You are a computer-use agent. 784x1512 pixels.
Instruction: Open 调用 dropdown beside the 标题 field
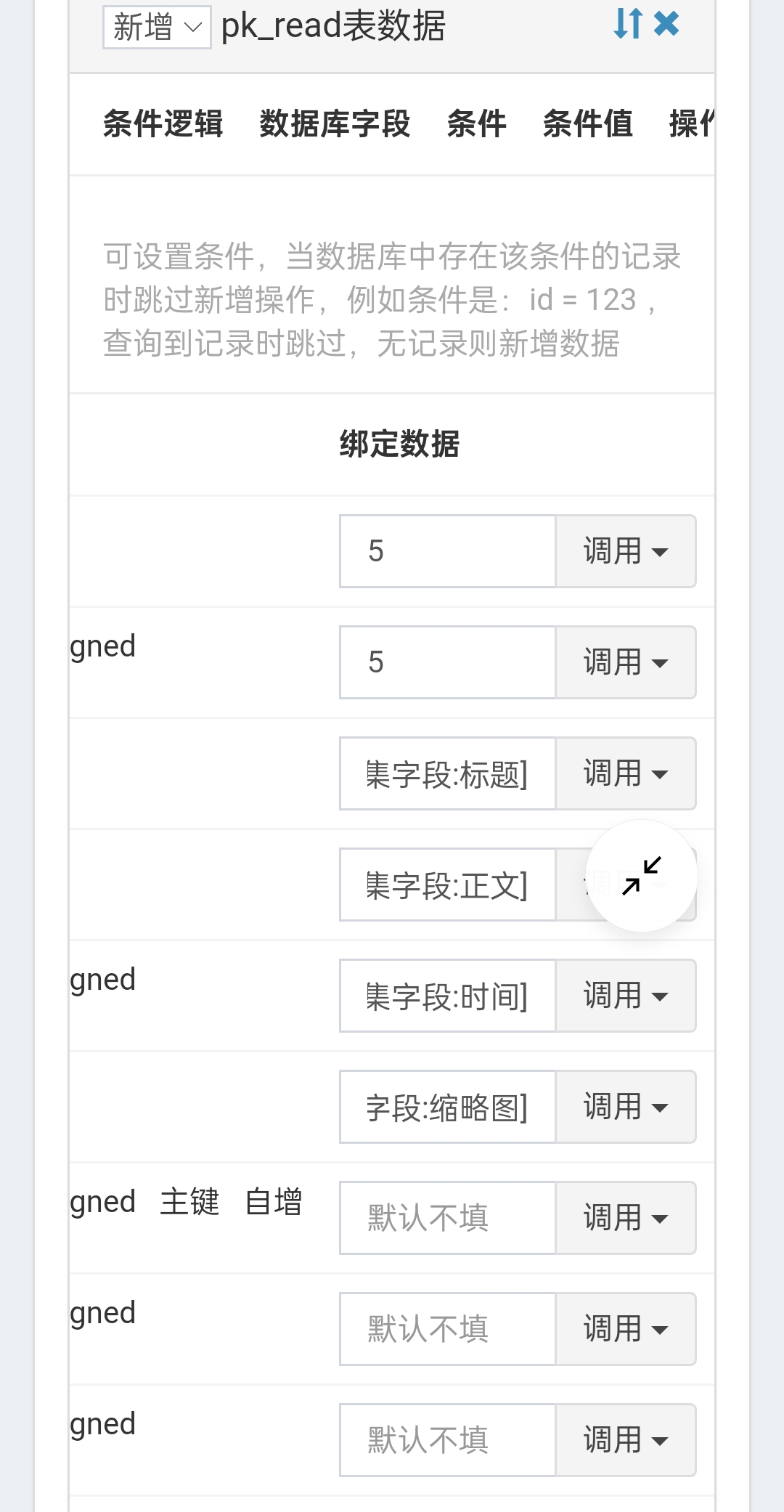click(625, 773)
